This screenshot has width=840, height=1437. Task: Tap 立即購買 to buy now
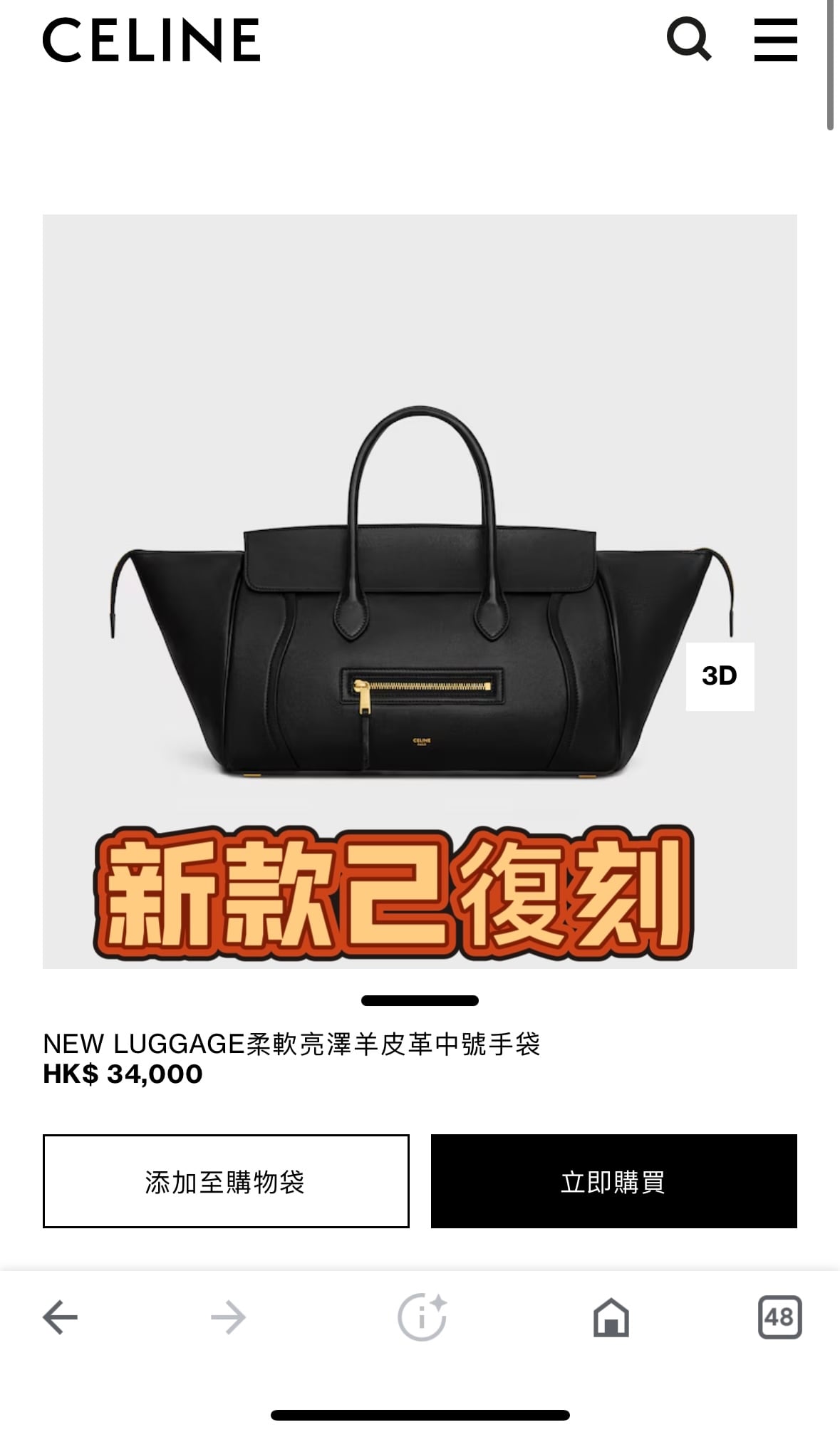click(613, 1181)
